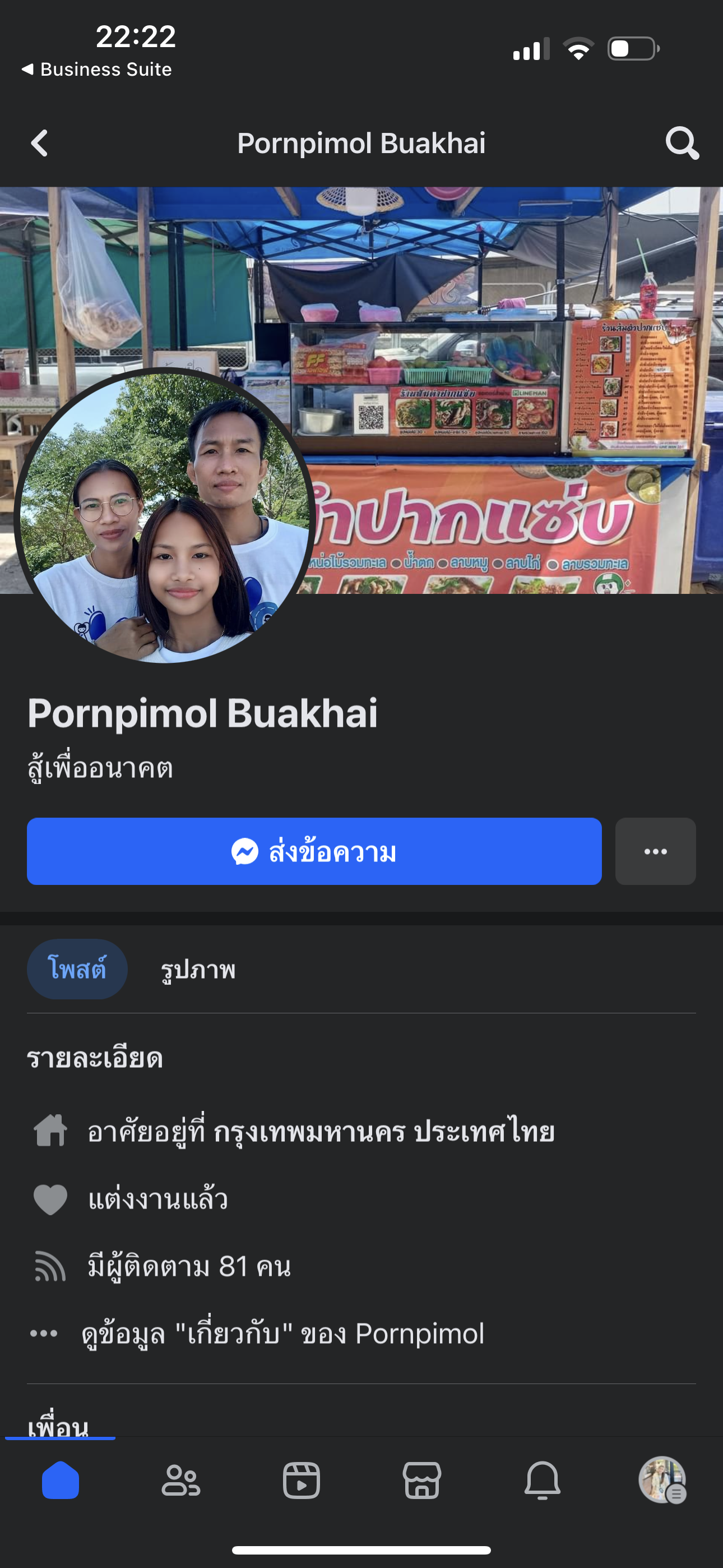Open the Home feed tab

(61, 1480)
